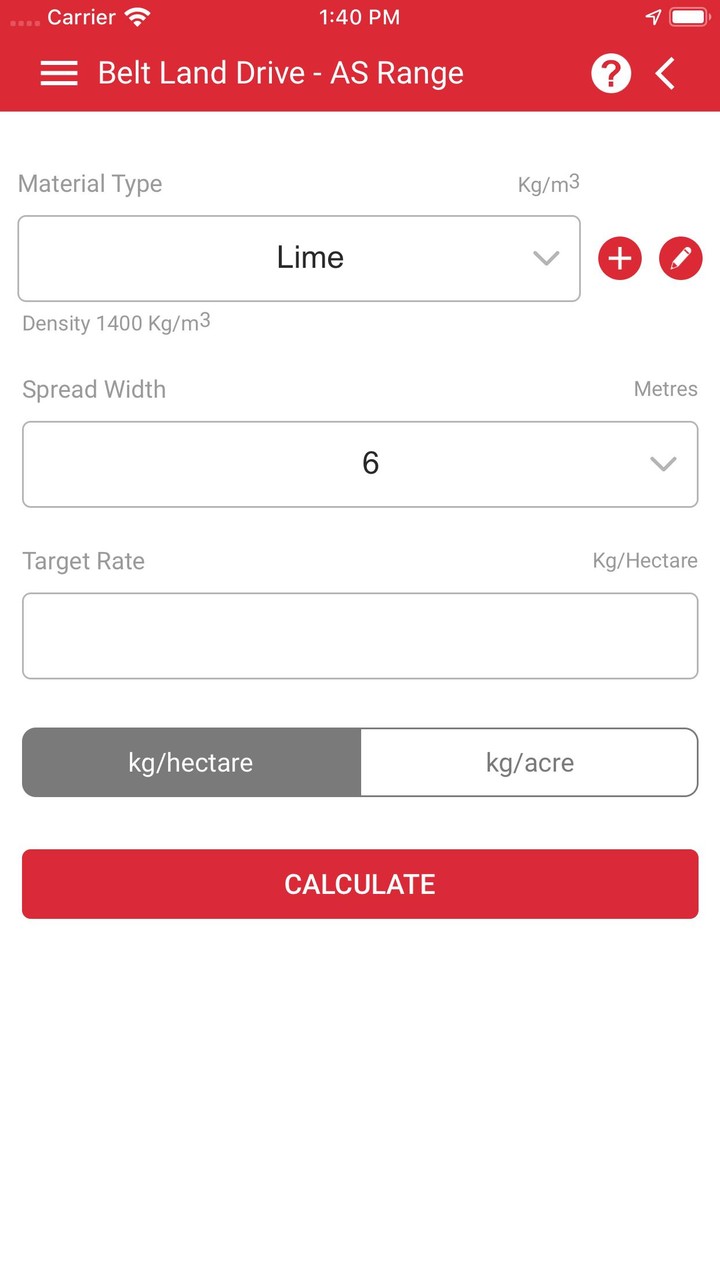Open the navigation hamburger menu
The image size is (720, 1280).
click(59, 73)
